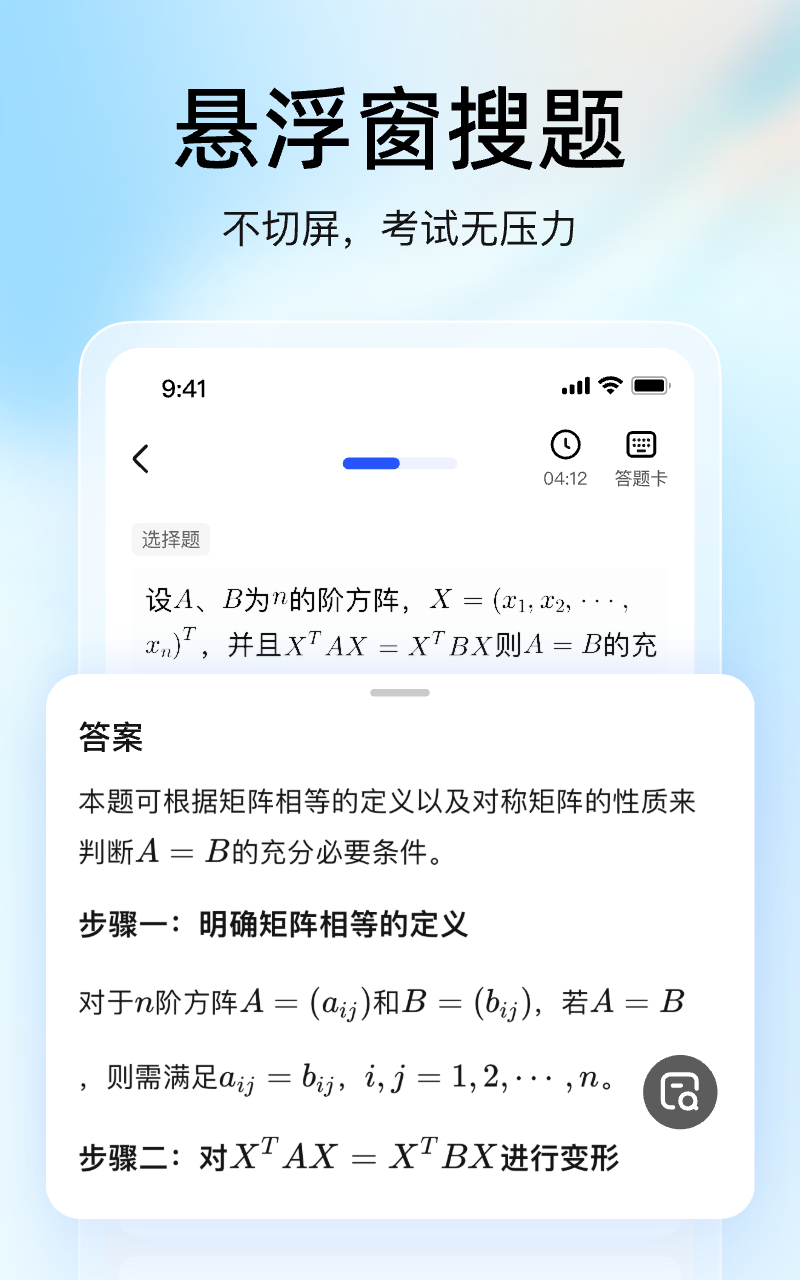Click the 答题卡 label text
The image size is (800, 1280).
[x=639, y=478]
